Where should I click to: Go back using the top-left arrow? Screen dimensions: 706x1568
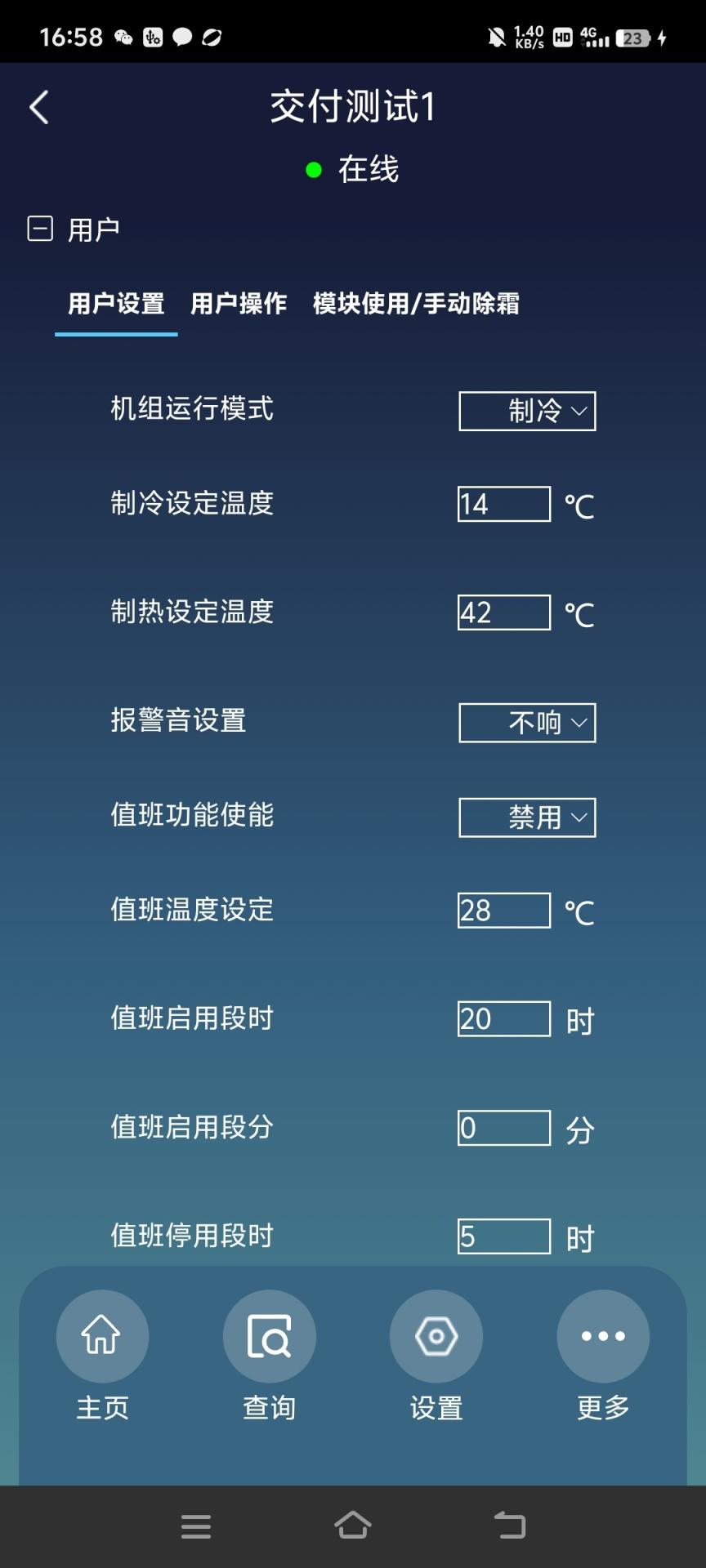(x=38, y=107)
